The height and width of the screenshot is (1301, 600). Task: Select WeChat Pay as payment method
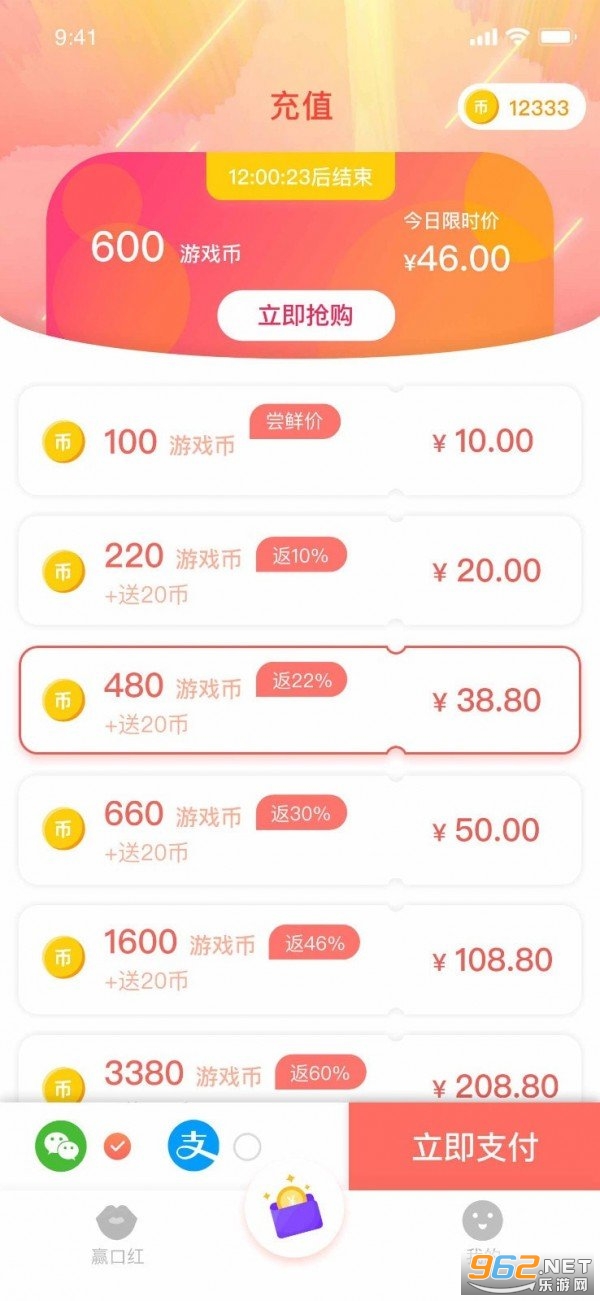[x=62, y=1146]
